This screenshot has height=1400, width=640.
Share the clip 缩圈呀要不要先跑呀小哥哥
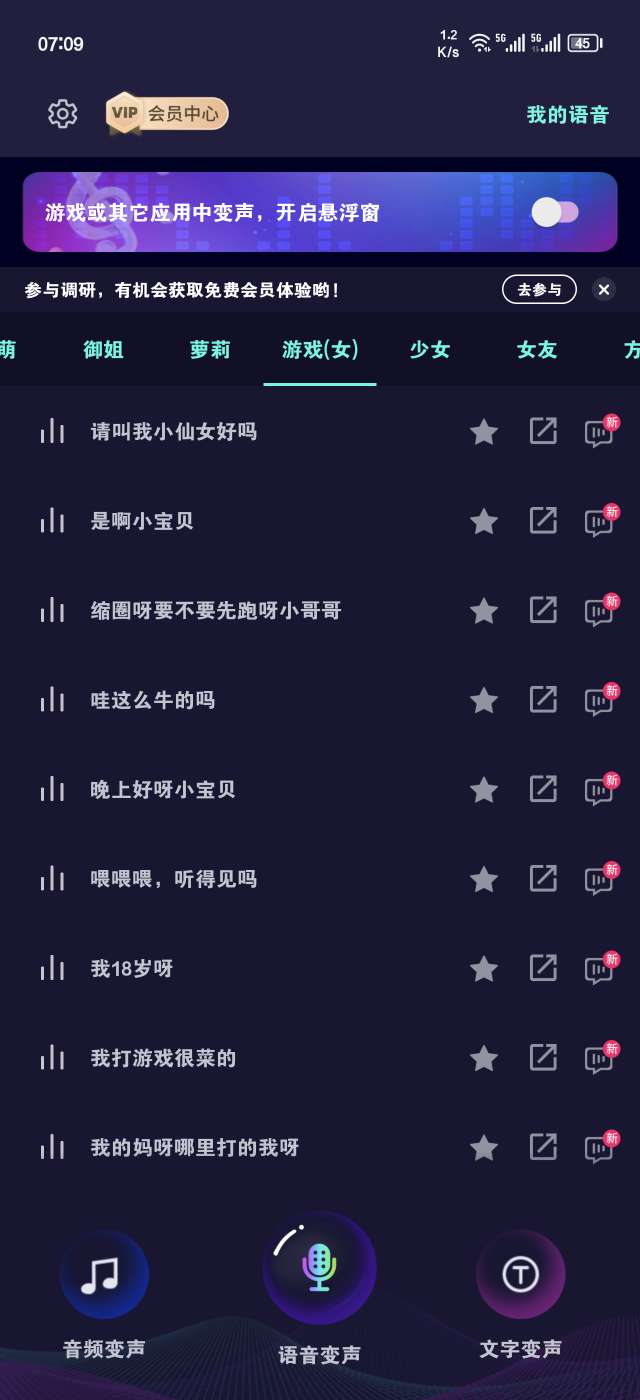[543, 610]
